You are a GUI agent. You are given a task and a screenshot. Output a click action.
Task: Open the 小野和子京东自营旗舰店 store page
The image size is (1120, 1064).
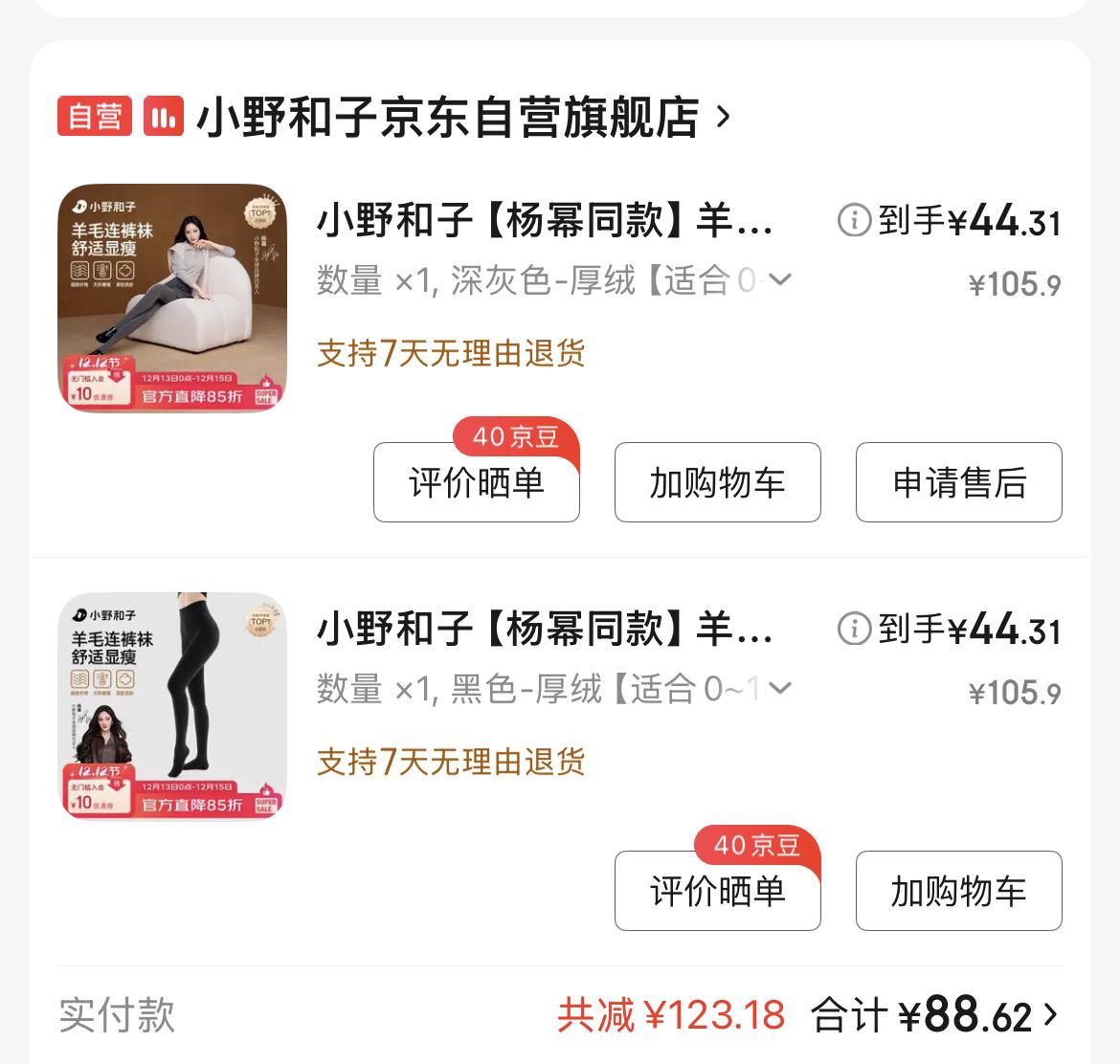pos(447,118)
